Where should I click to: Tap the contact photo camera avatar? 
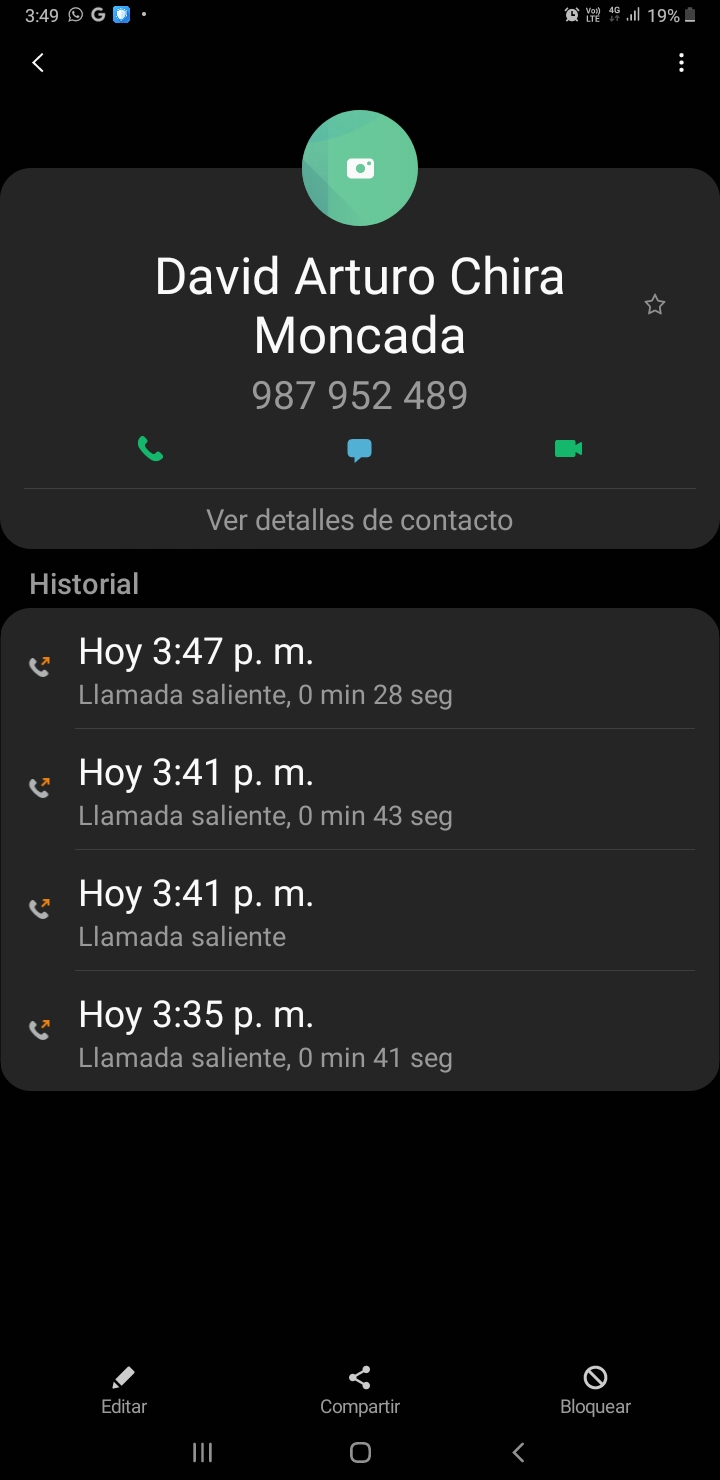[360, 168]
